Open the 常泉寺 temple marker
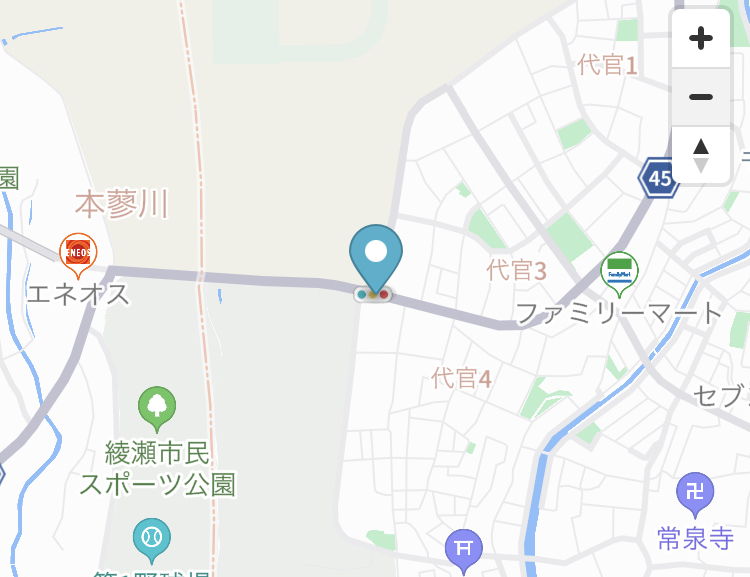The height and width of the screenshot is (577, 750). (695, 492)
